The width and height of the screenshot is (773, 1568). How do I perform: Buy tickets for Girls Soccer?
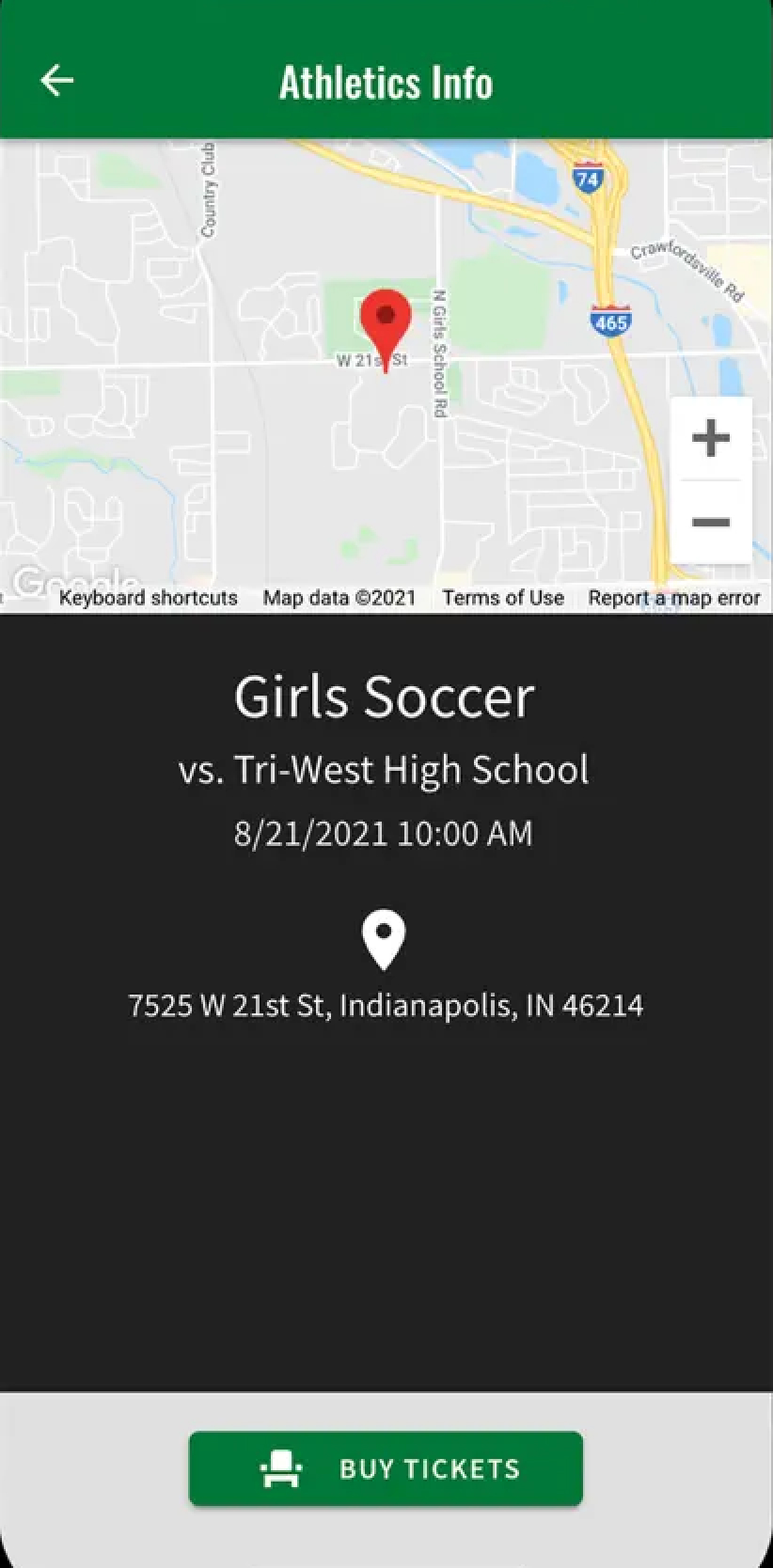(386, 1468)
